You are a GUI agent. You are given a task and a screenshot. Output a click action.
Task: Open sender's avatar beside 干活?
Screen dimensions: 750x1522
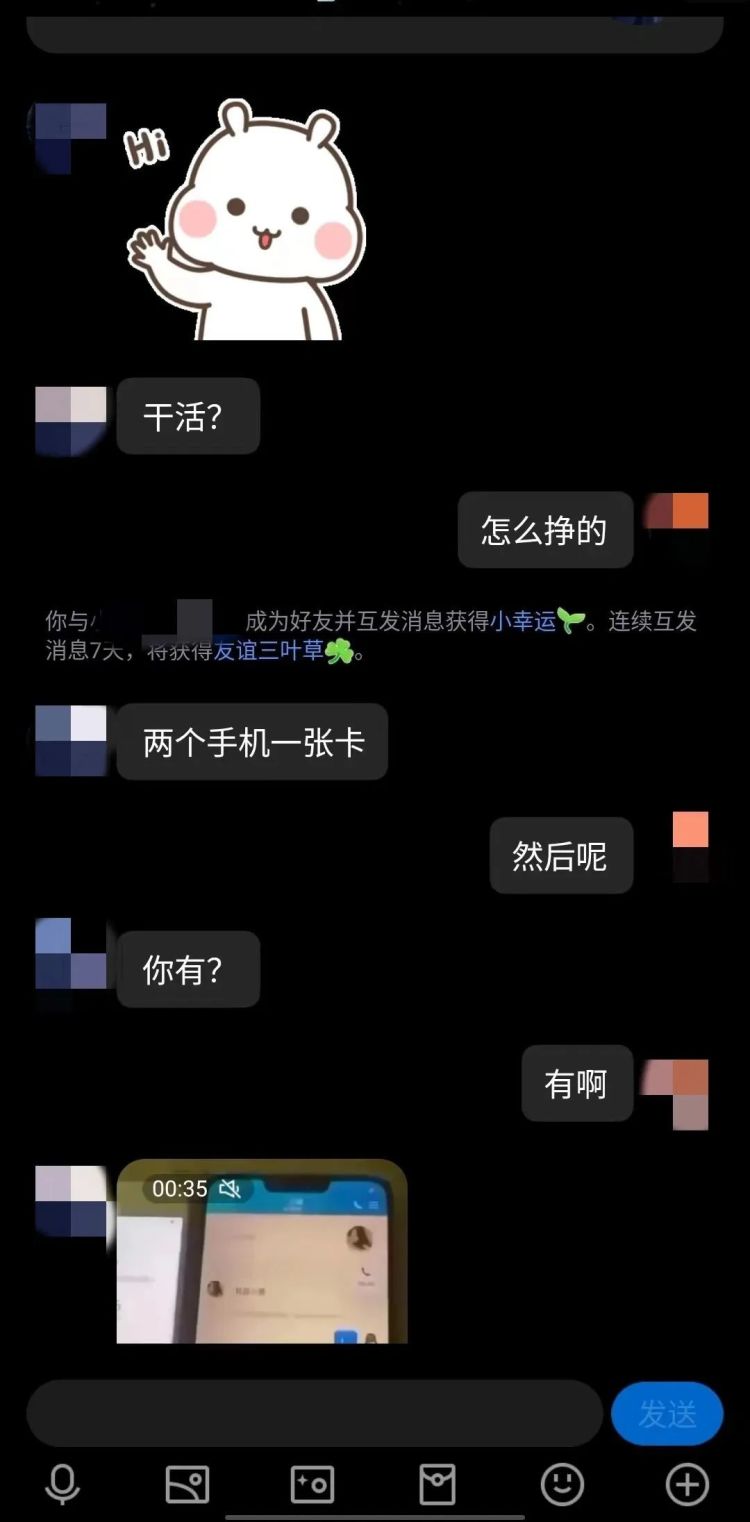tap(70, 420)
